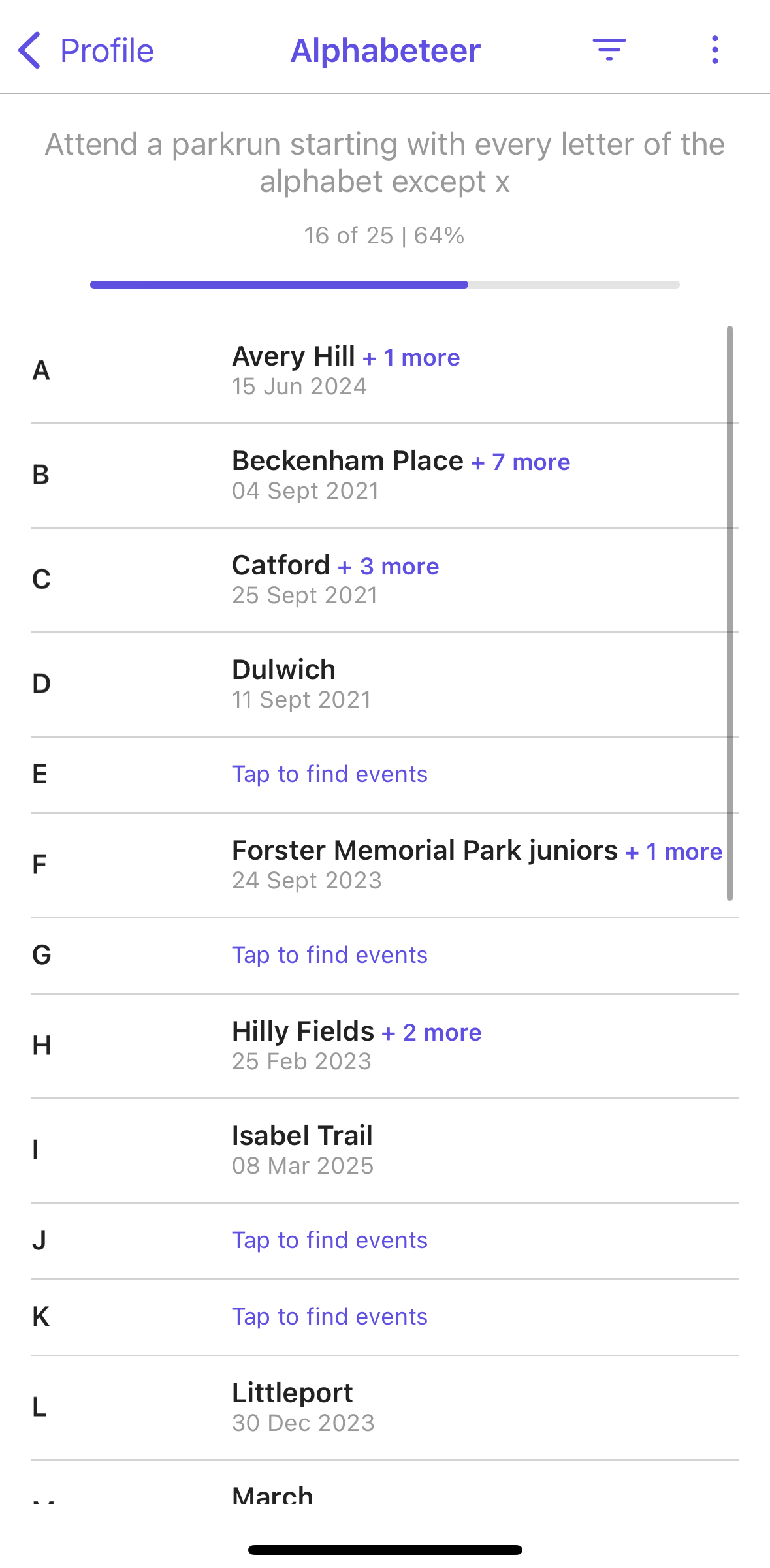Viewport: 770px width, 1568px height.
Task: Find events for the letter G
Action: tap(330, 955)
